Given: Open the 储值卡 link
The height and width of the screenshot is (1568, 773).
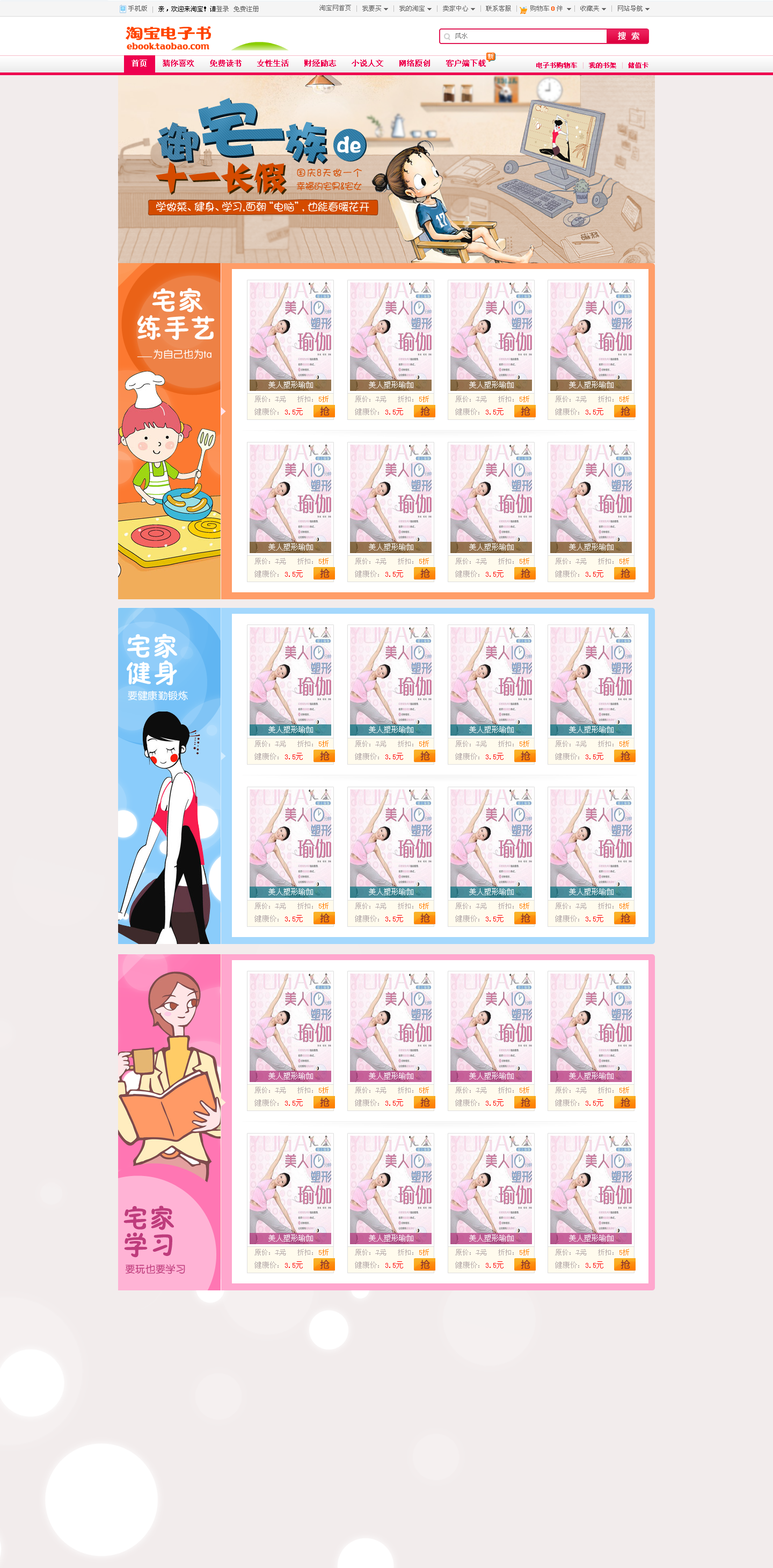Looking at the screenshot, I should click(x=638, y=65).
